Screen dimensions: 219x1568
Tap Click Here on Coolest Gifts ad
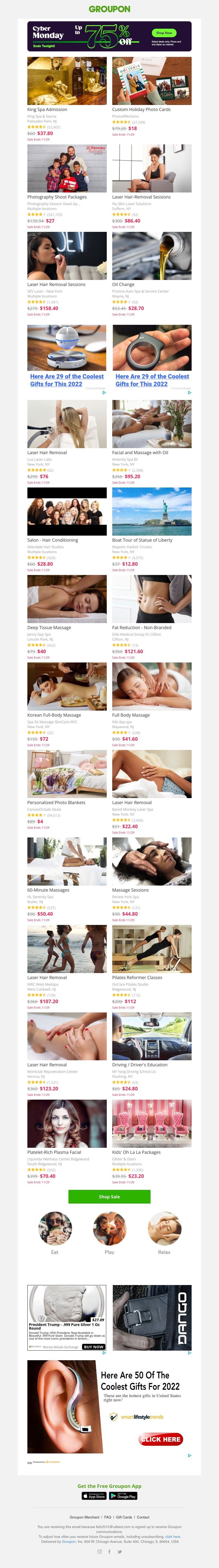[x=161, y=1439]
